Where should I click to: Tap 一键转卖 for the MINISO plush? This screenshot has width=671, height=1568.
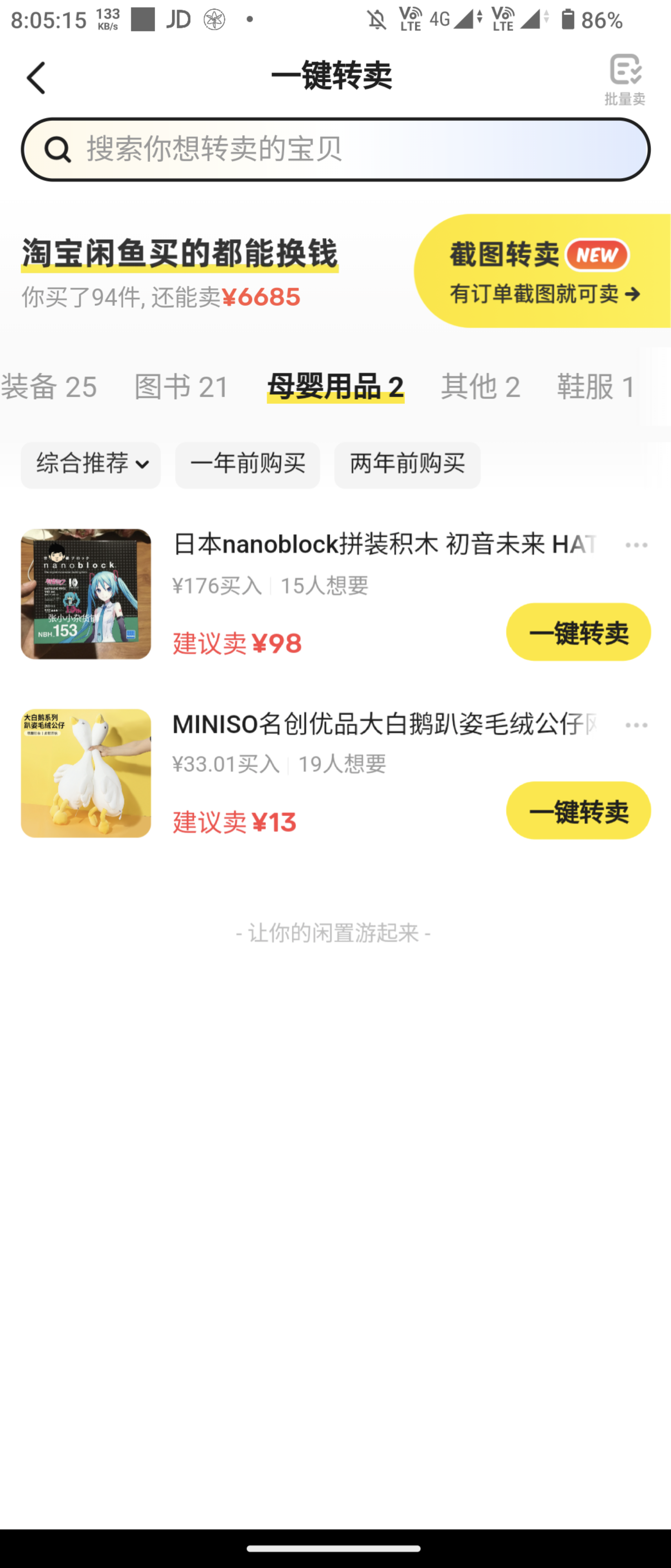tap(578, 810)
